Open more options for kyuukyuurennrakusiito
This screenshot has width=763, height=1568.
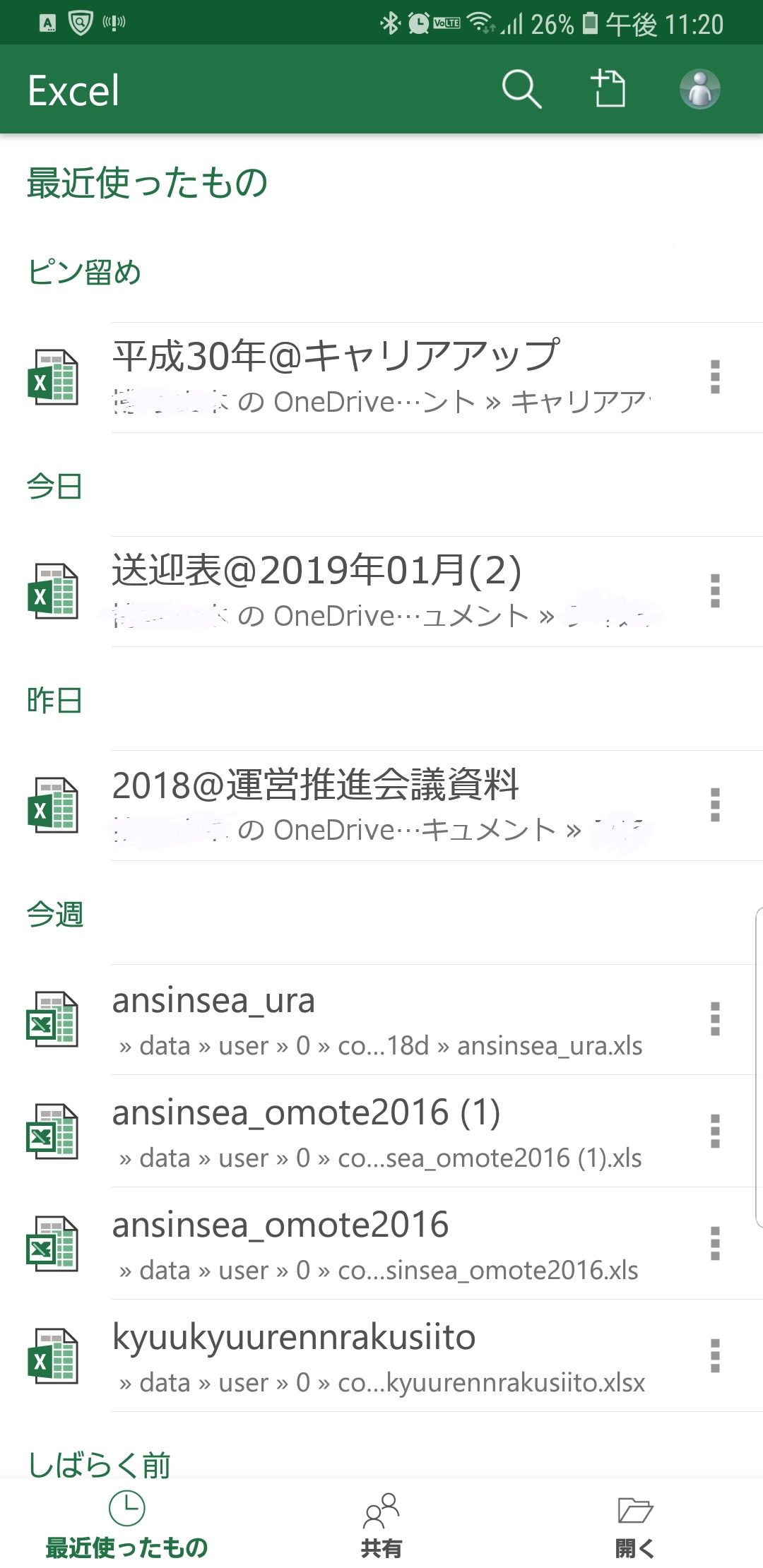pyautogui.click(x=715, y=1356)
